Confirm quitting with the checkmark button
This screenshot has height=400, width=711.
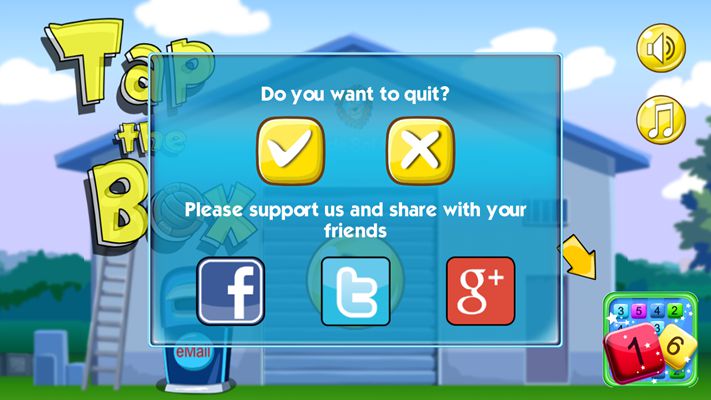click(x=290, y=151)
